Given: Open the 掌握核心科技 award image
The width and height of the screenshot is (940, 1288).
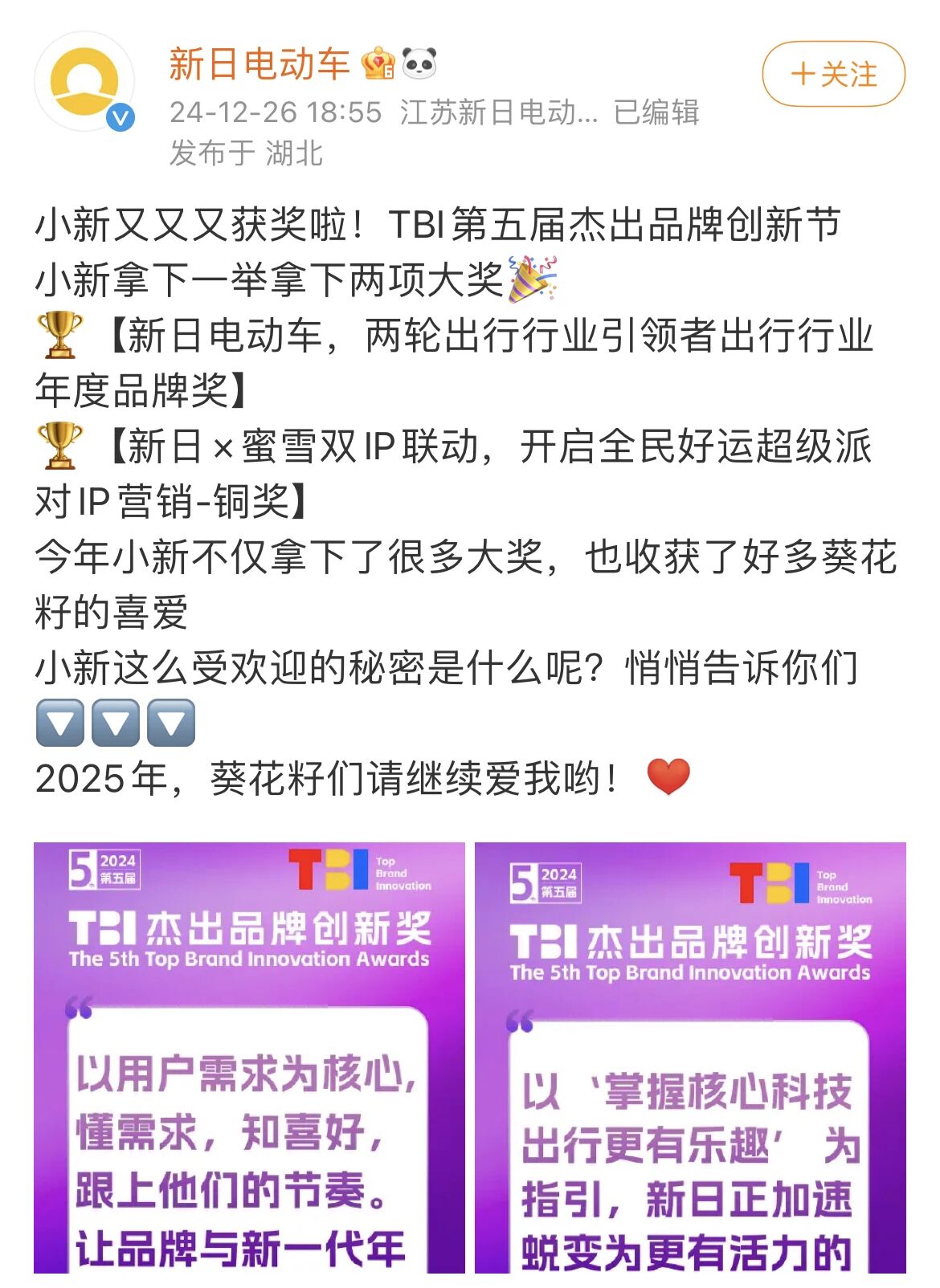Looking at the screenshot, I should (690, 1057).
